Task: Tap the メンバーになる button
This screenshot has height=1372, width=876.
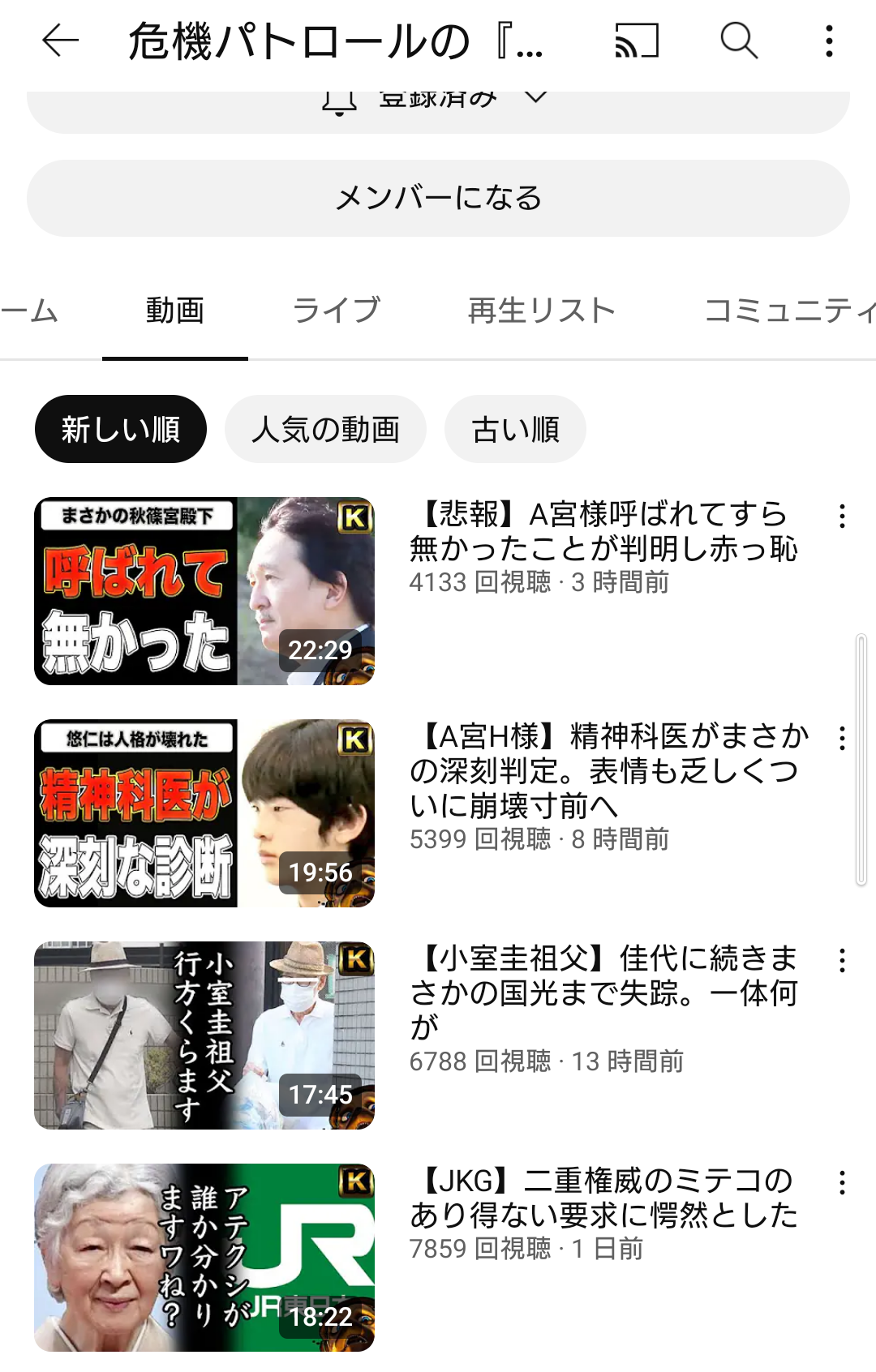Action: [x=438, y=198]
